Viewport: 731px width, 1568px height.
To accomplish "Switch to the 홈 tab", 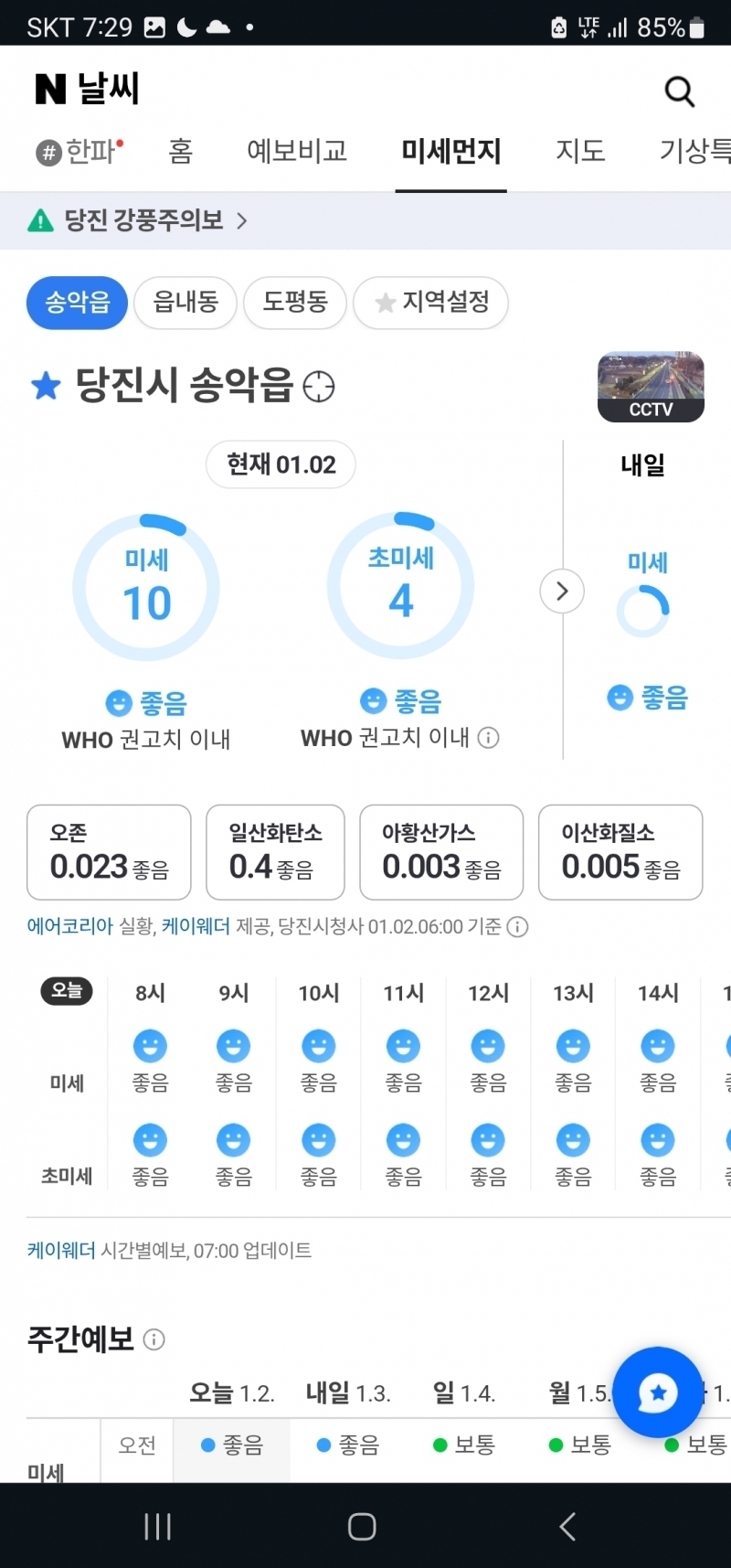I will tap(181, 151).
